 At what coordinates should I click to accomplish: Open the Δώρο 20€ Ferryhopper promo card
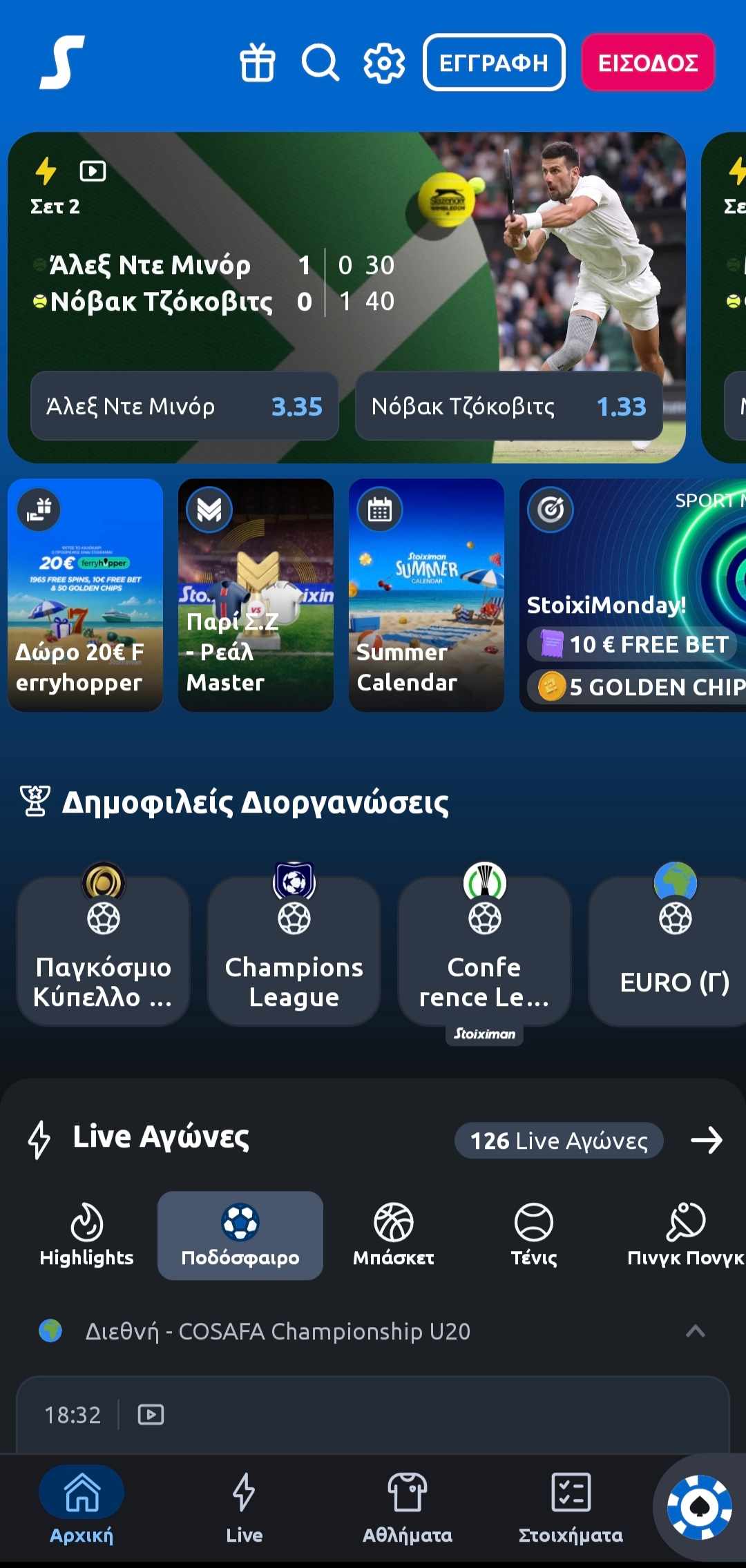[x=86, y=594]
